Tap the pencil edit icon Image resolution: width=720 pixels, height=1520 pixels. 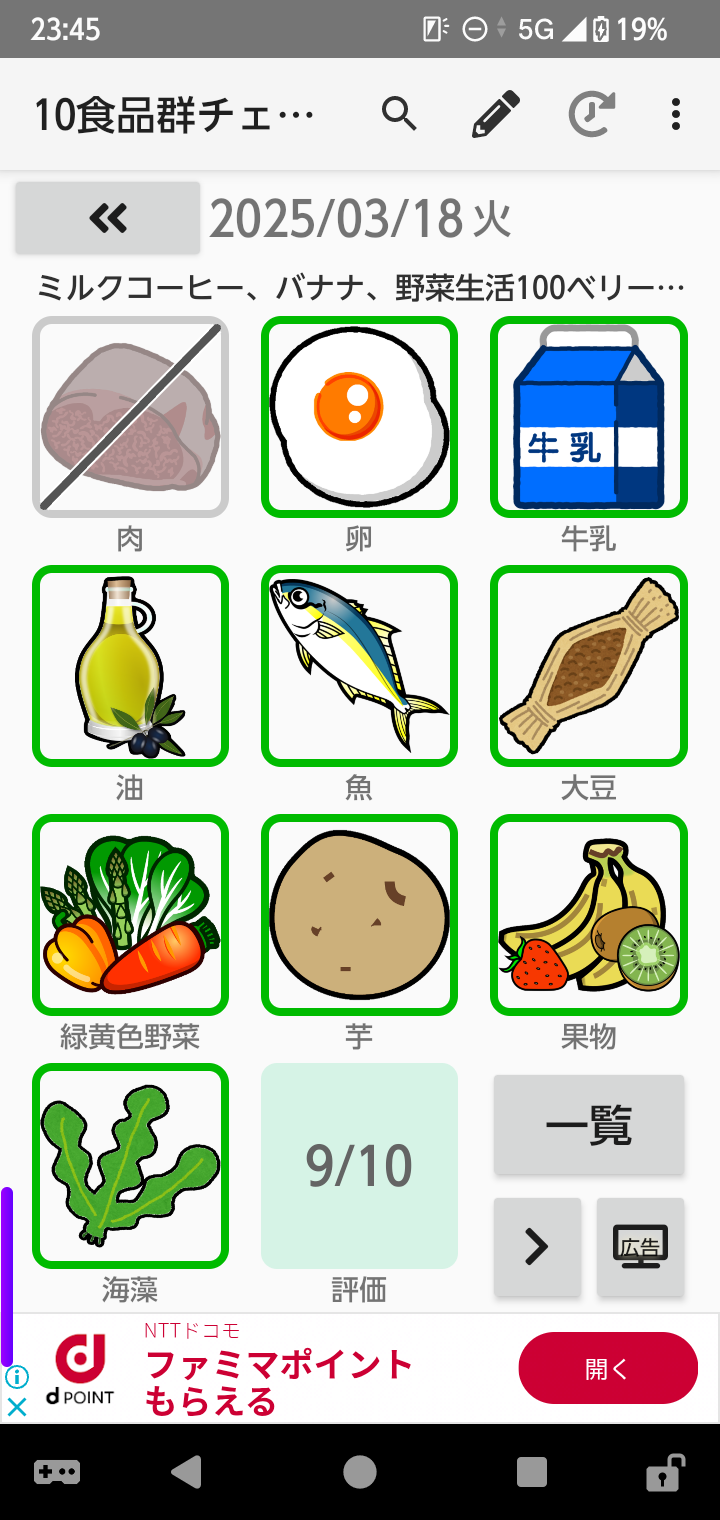coord(496,115)
